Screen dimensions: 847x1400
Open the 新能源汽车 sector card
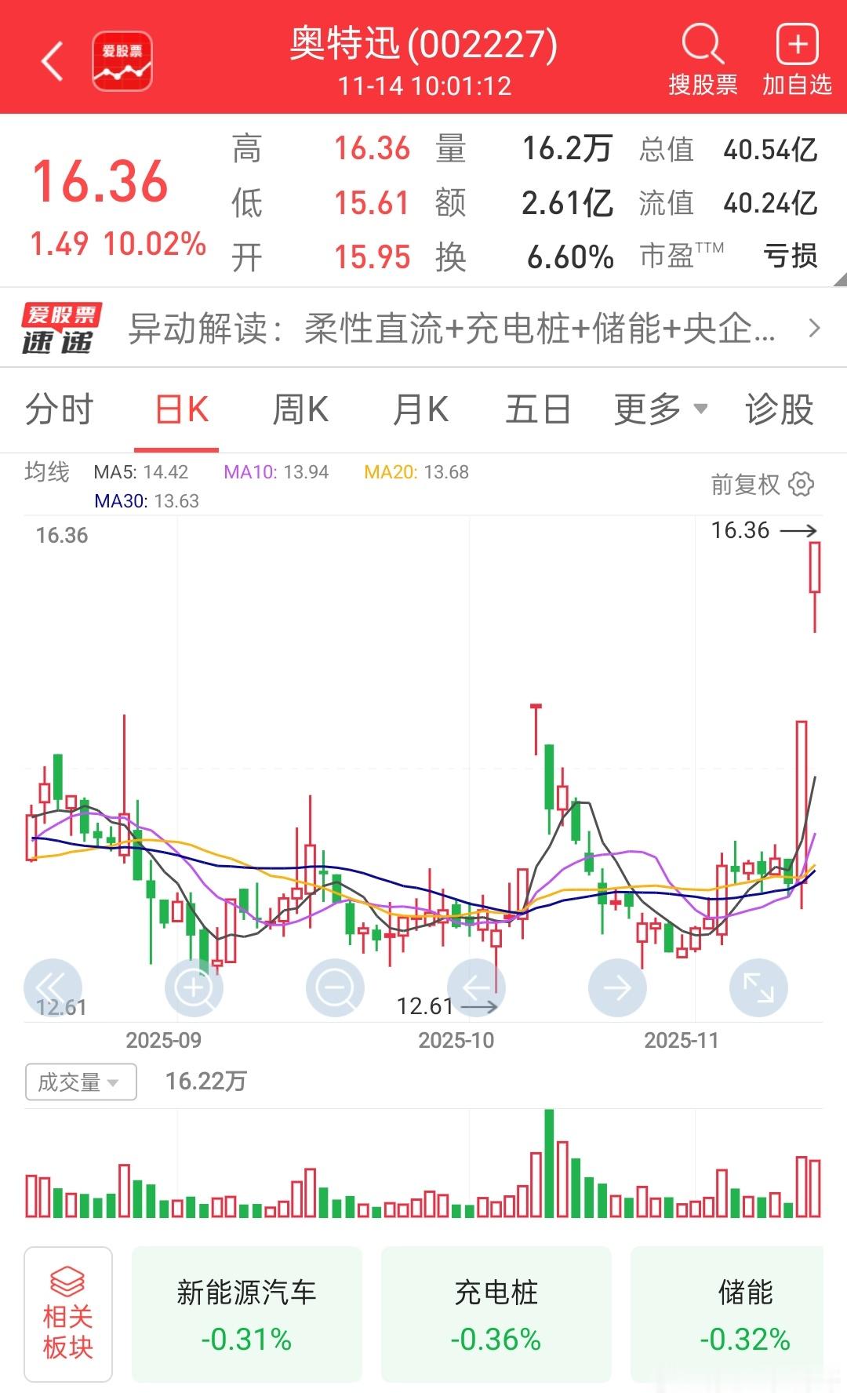(x=246, y=1315)
